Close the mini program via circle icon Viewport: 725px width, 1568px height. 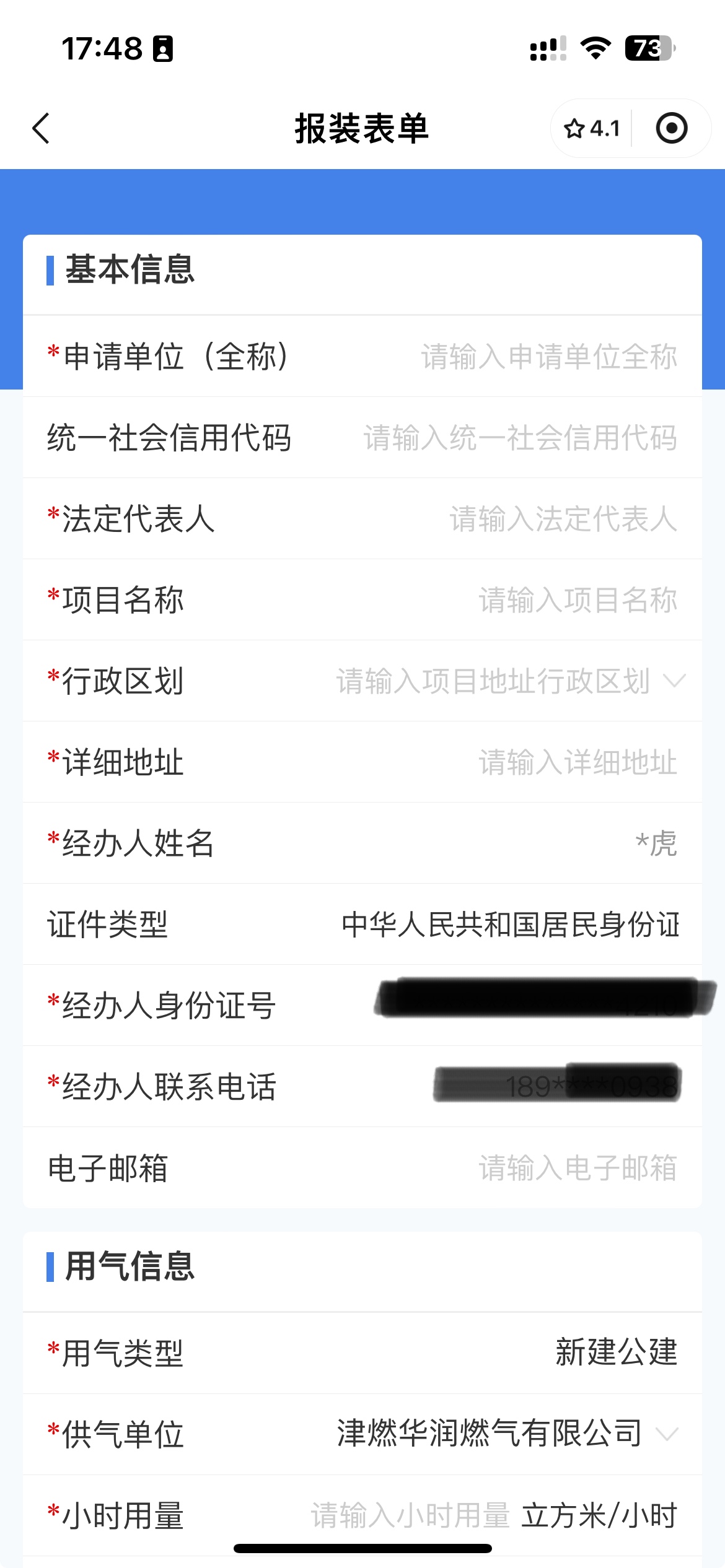671,129
